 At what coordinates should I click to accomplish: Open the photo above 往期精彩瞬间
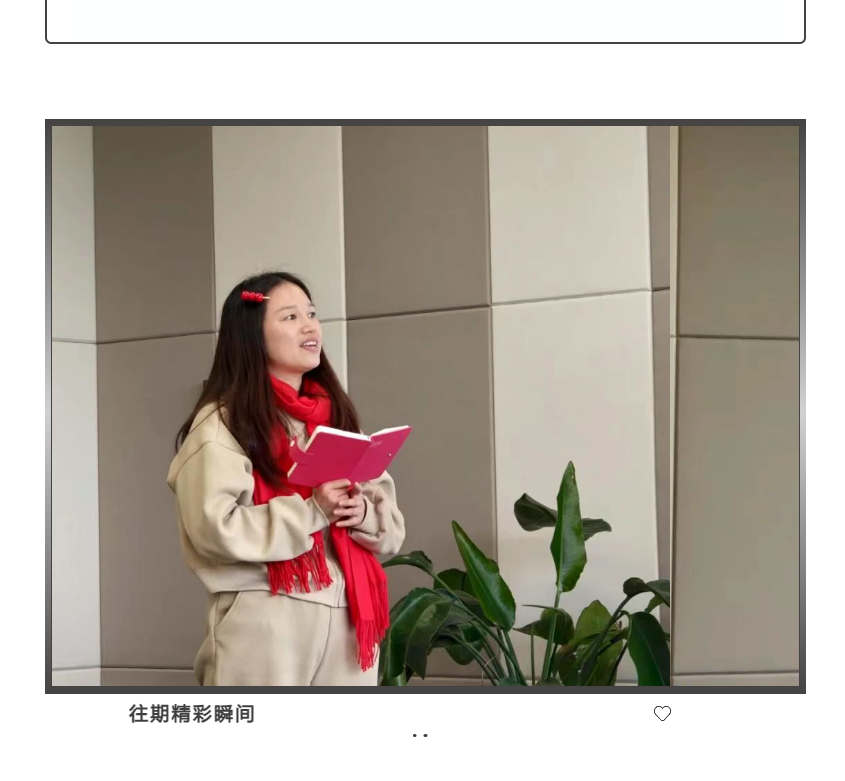click(425, 405)
